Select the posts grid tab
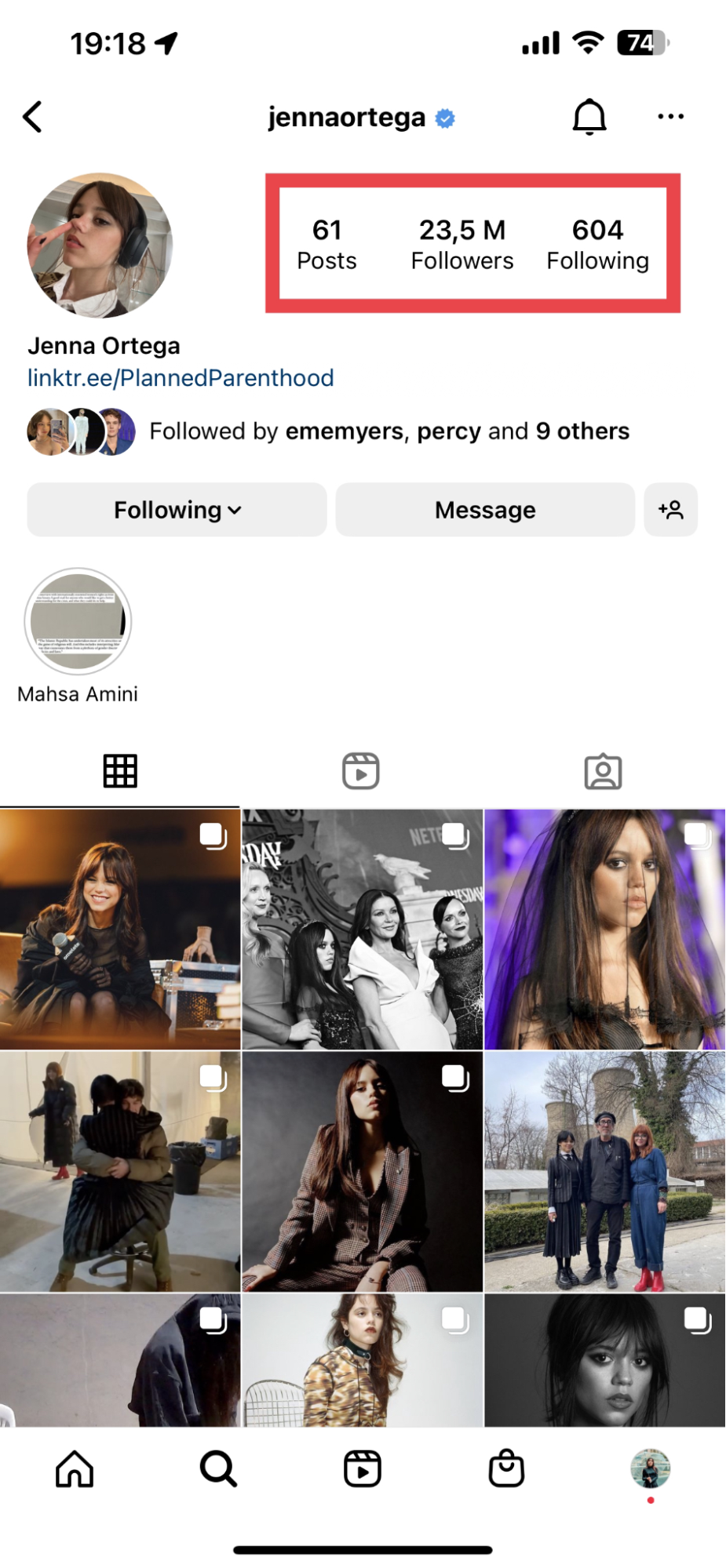Image resolution: width=726 pixels, height=1568 pixels. tap(120, 771)
